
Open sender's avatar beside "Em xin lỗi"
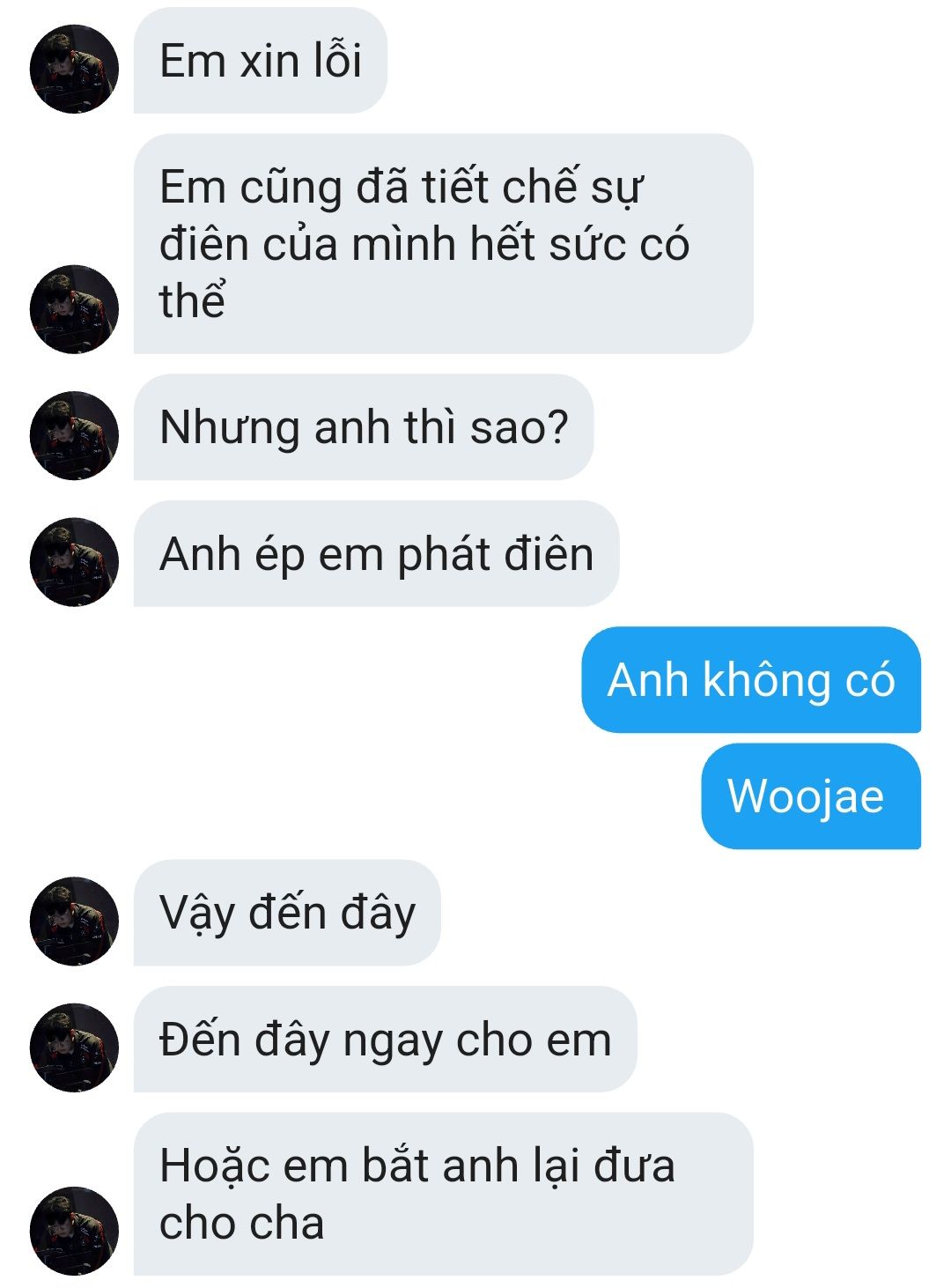[74, 69]
